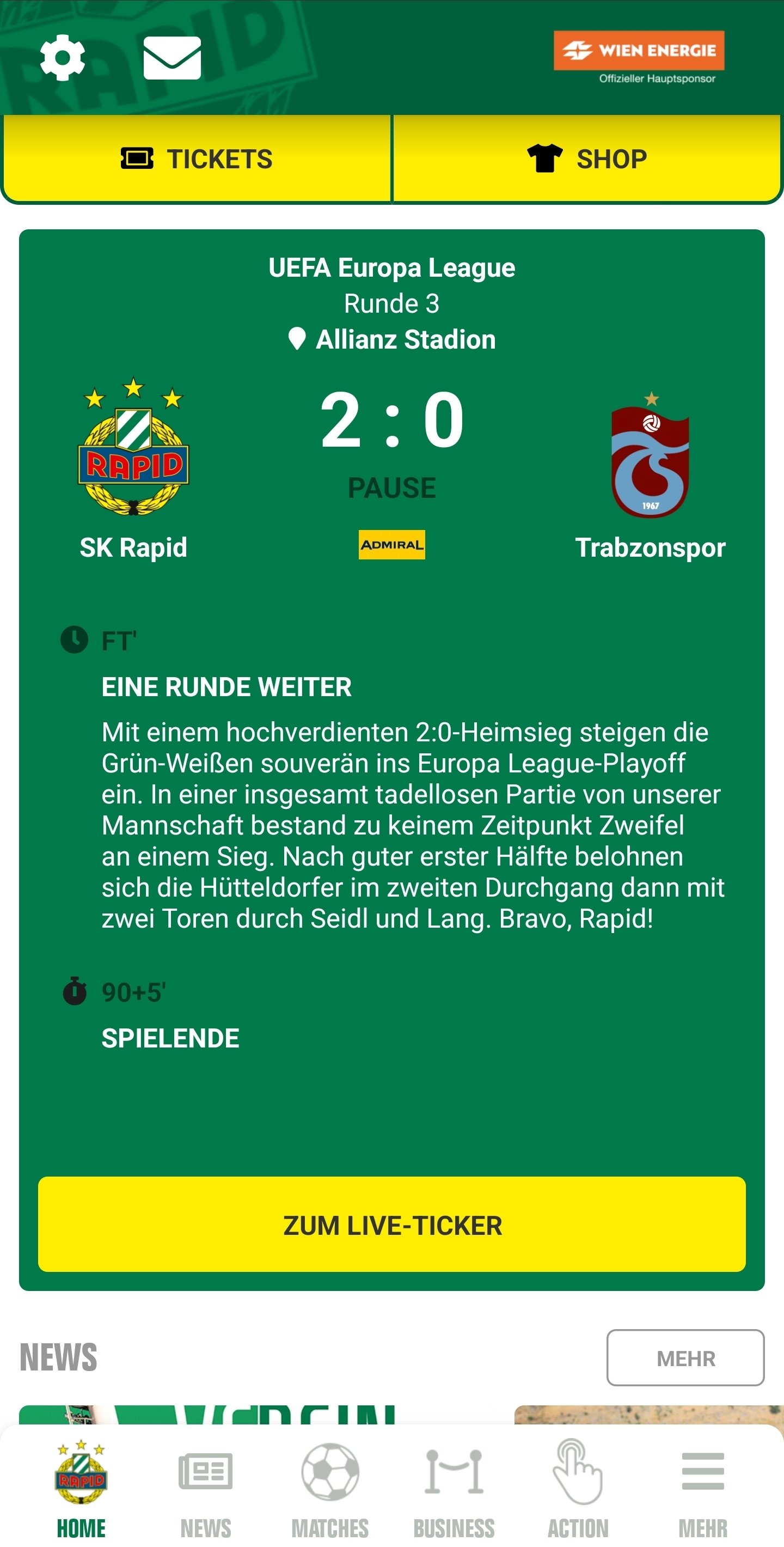Screen dimensions: 784x1547
Task: Select the Action tab
Action: [578, 1489]
